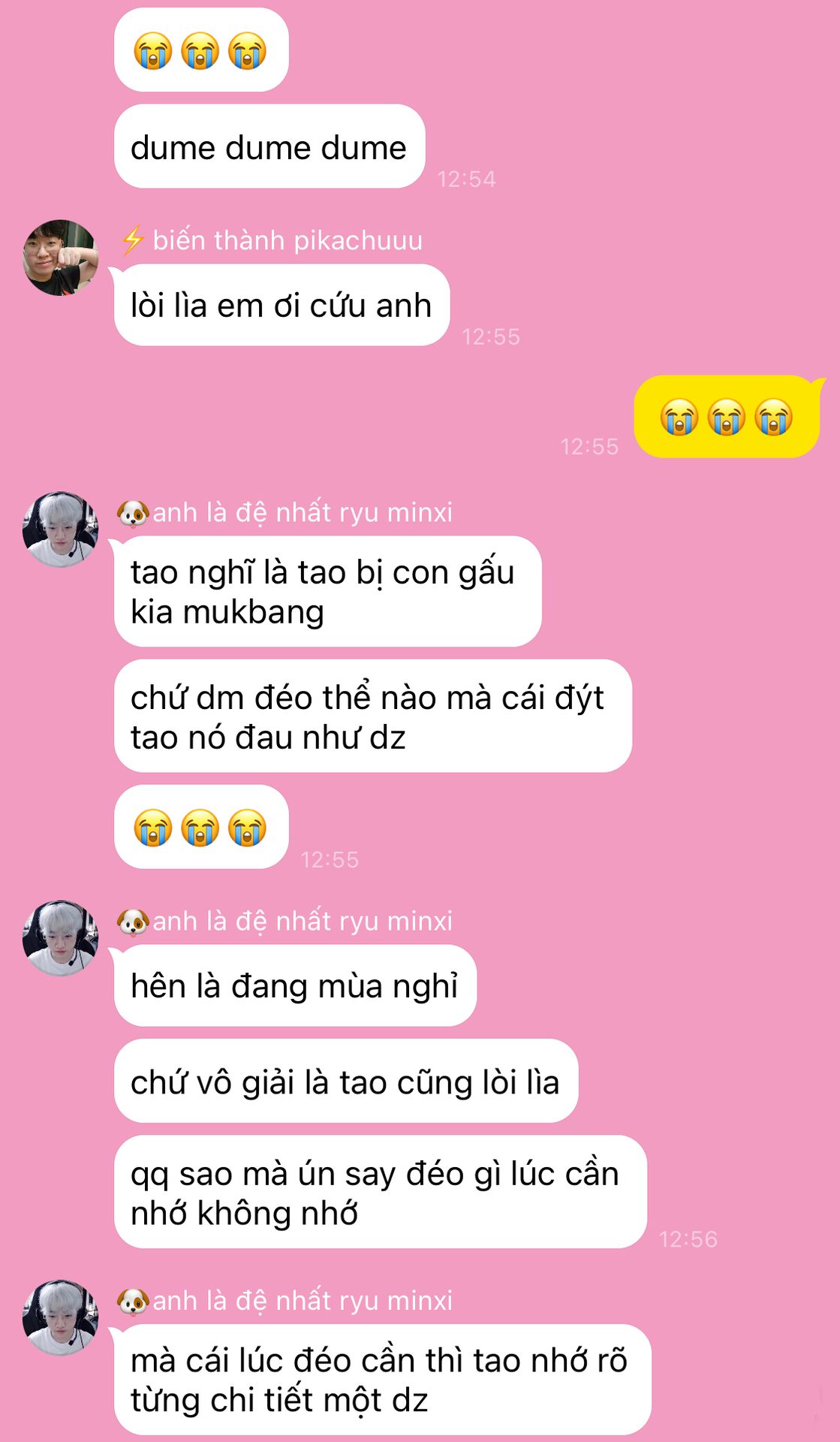Open ryu minxi's avatar beside the mukbang message
Screen dimensions: 840x1442
tap(60, 529)
